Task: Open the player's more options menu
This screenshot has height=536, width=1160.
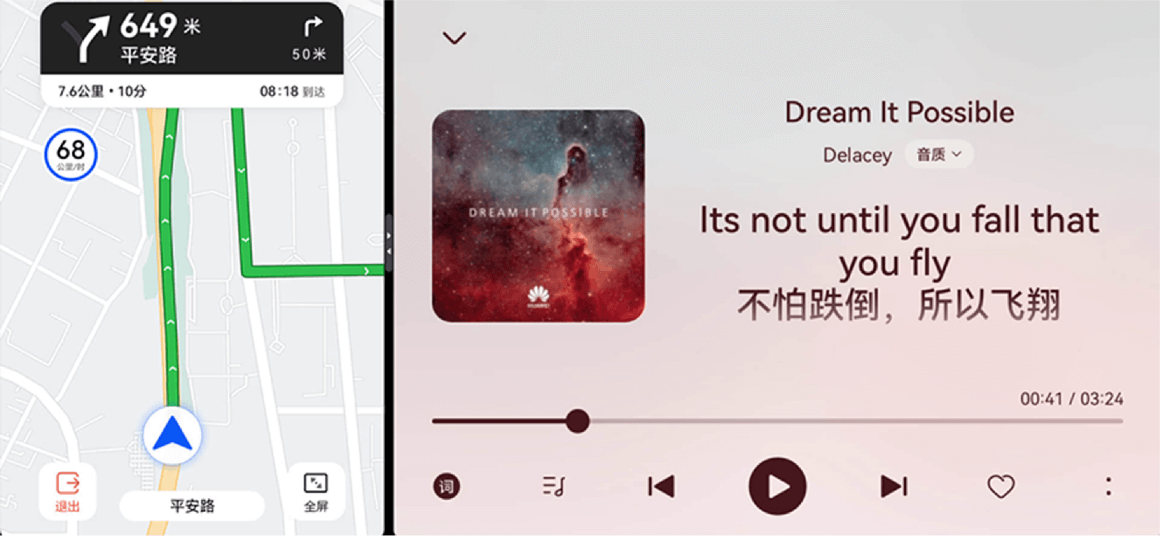Action: (x=1108, y=487)
